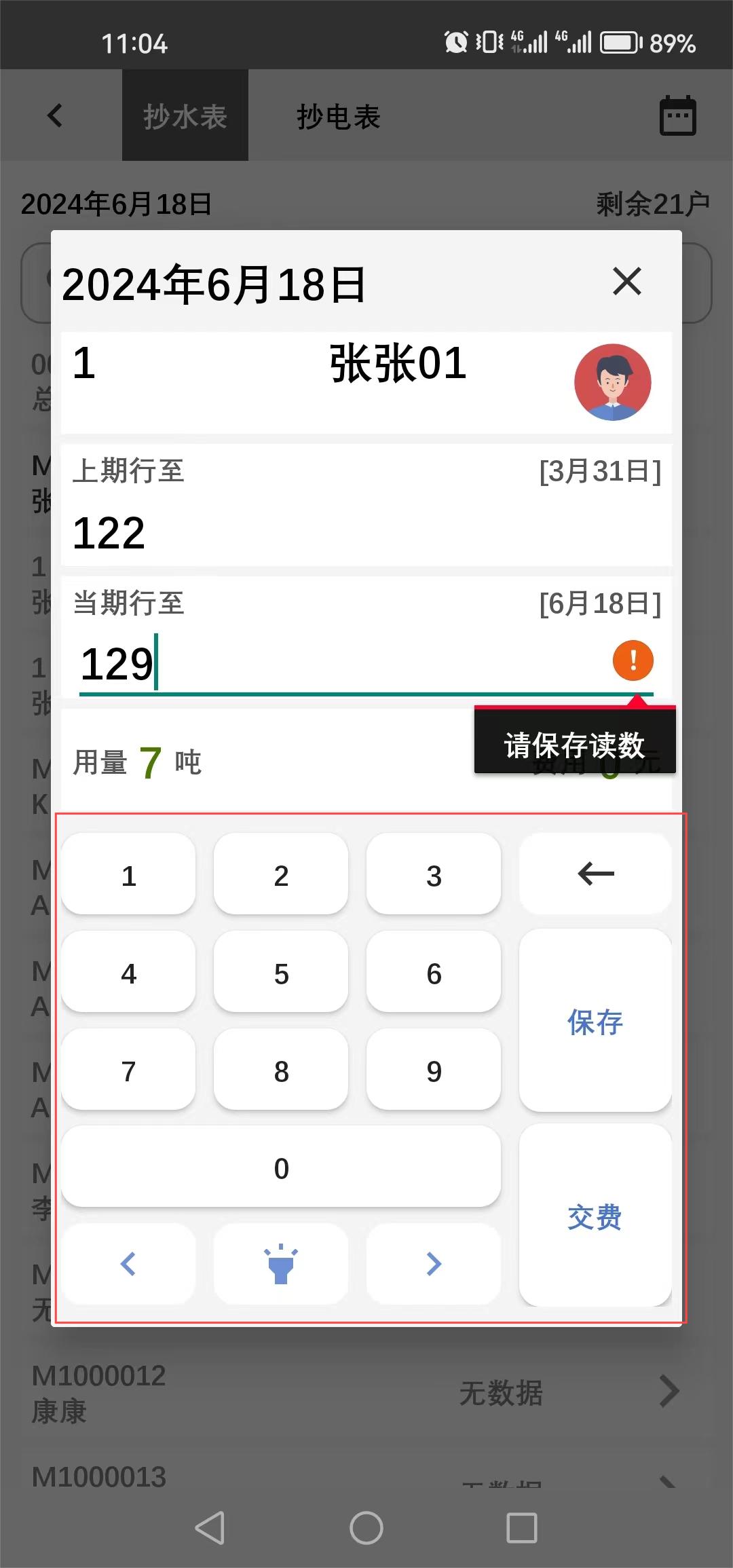Tap the 保存 button to save the reading
Screen dimensions: 733x1568
[595, 1021]
